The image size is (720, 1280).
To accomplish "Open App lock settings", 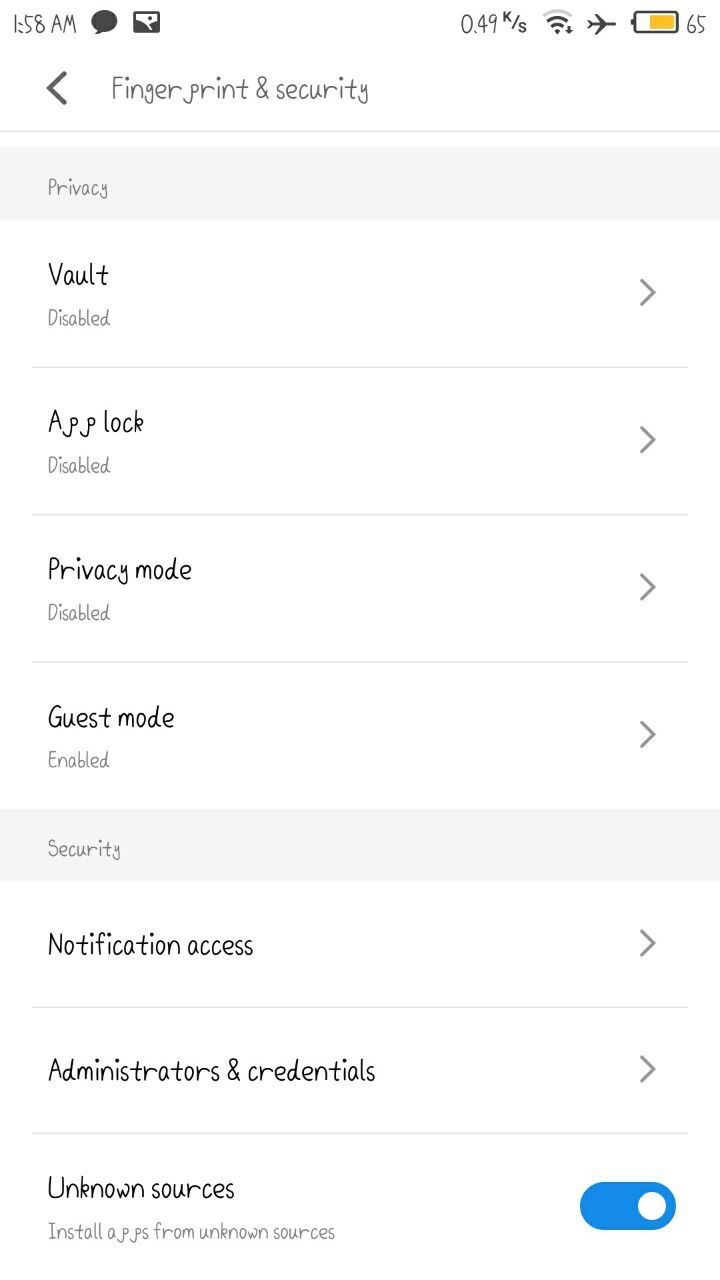I will click(360, 440).
